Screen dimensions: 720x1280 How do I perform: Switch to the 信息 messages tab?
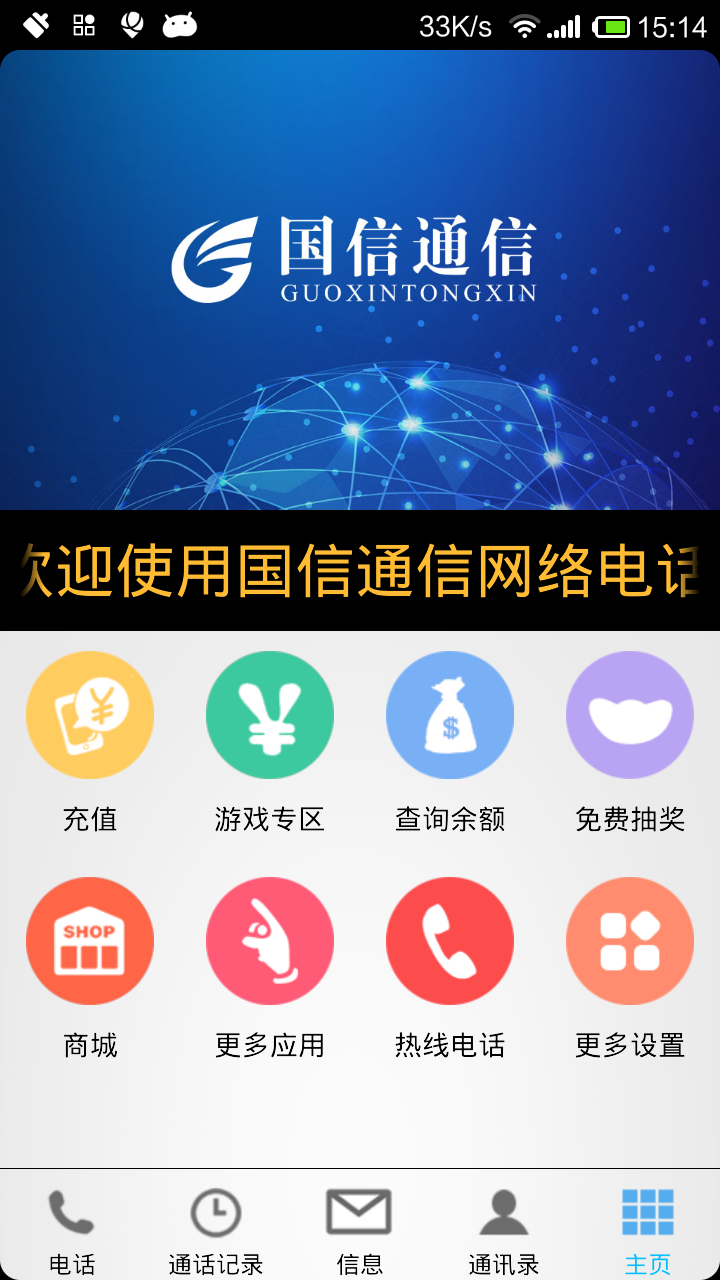pyautogui.click(x=360, y=1228)
